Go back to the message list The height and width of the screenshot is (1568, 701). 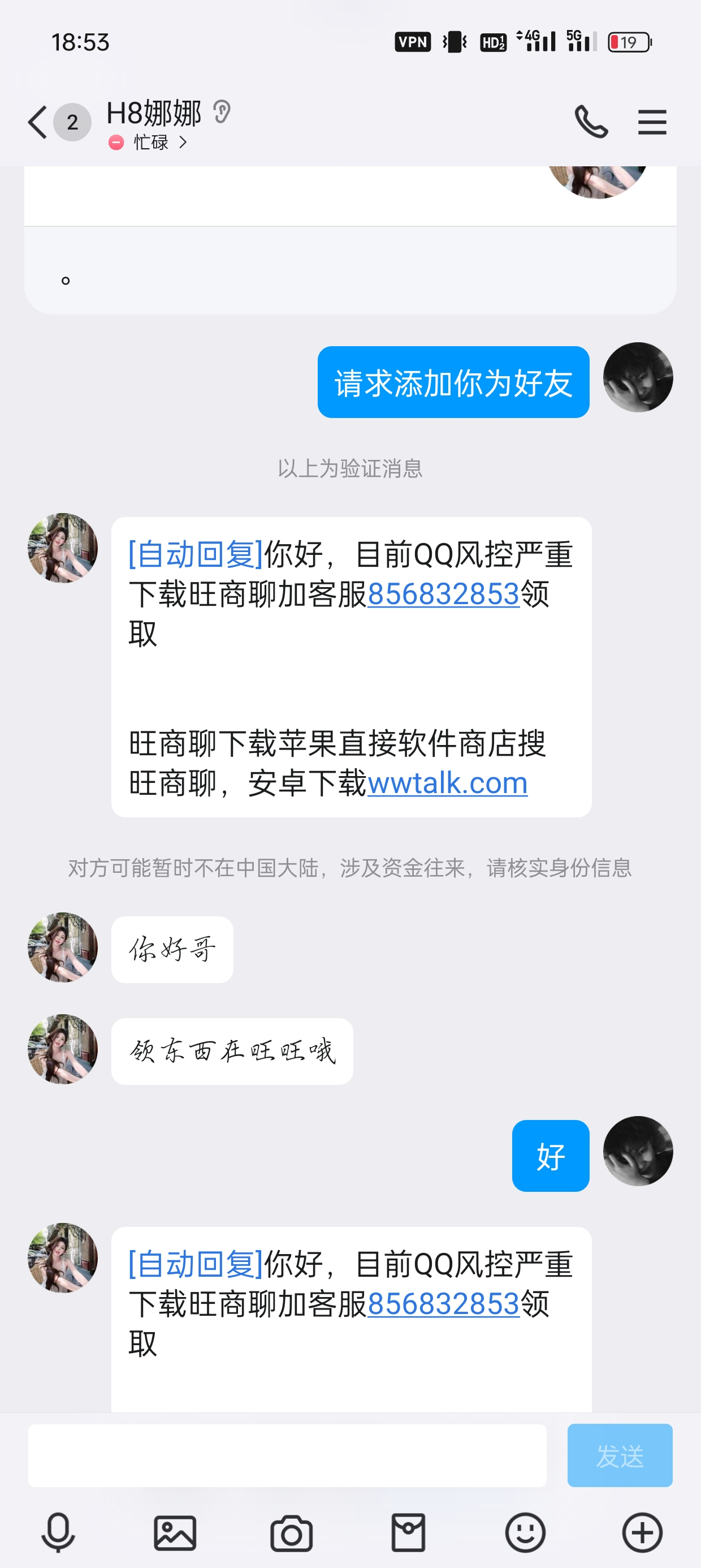click(x=38, y=122)
